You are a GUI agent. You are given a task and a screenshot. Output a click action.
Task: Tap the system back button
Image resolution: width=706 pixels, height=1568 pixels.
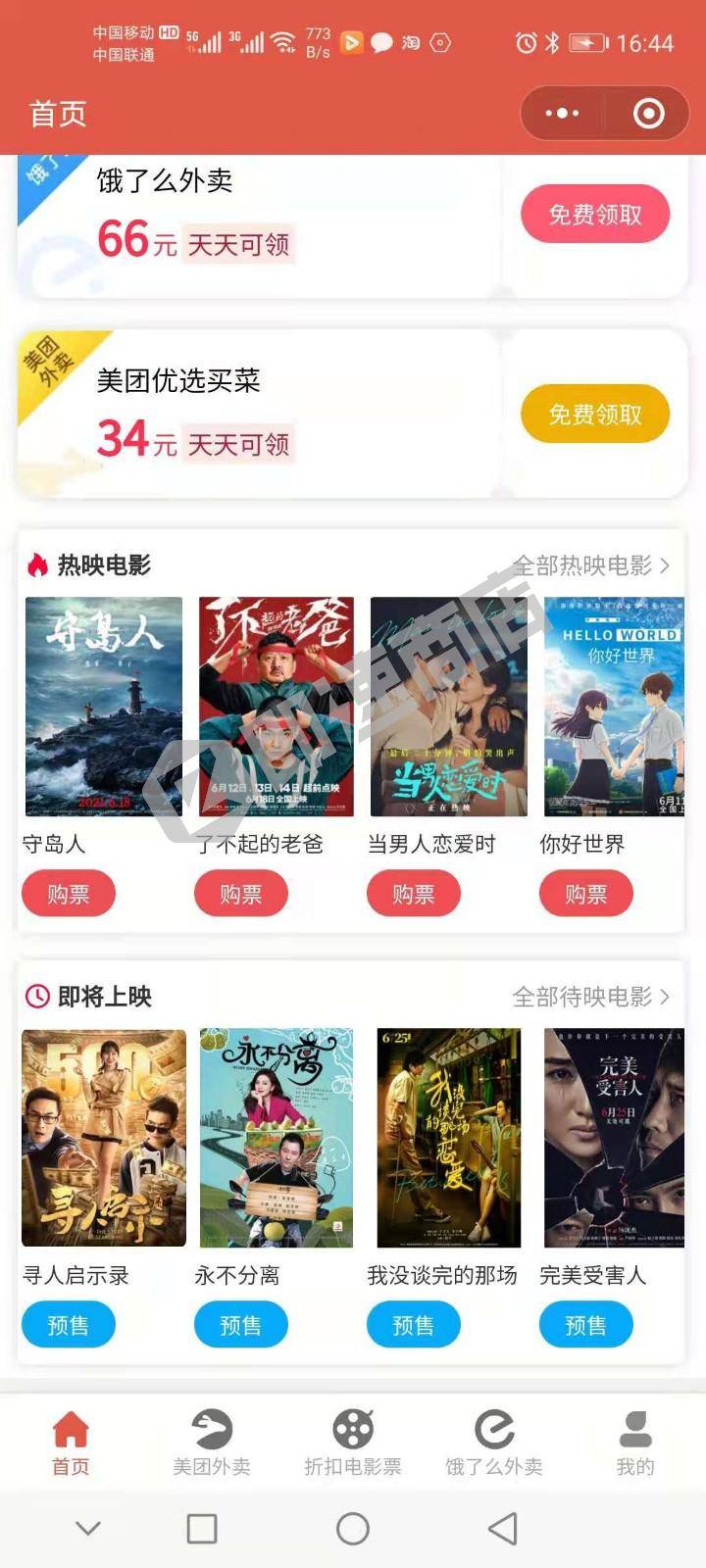[x=503, y=1528]
